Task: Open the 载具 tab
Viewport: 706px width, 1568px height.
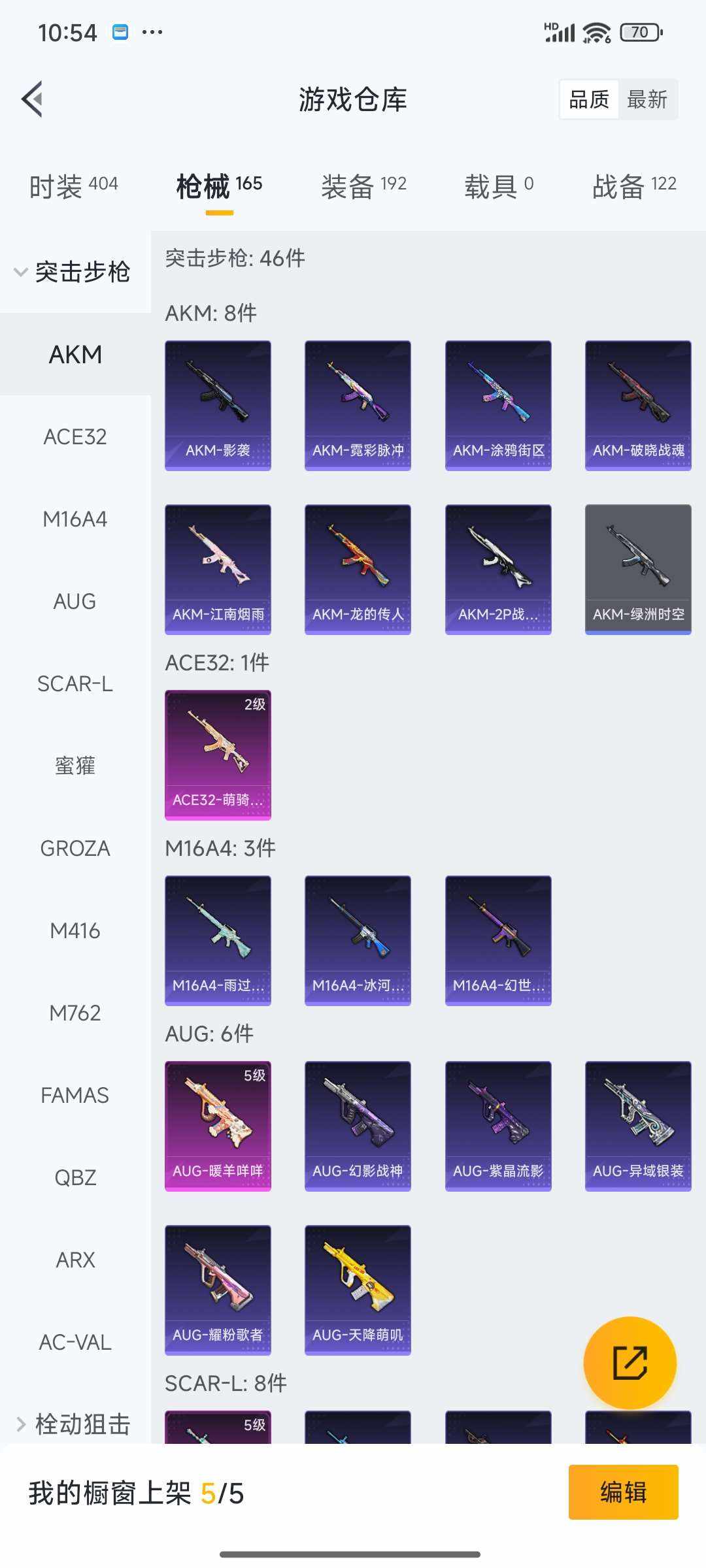Action: click(x=499, y=186)
